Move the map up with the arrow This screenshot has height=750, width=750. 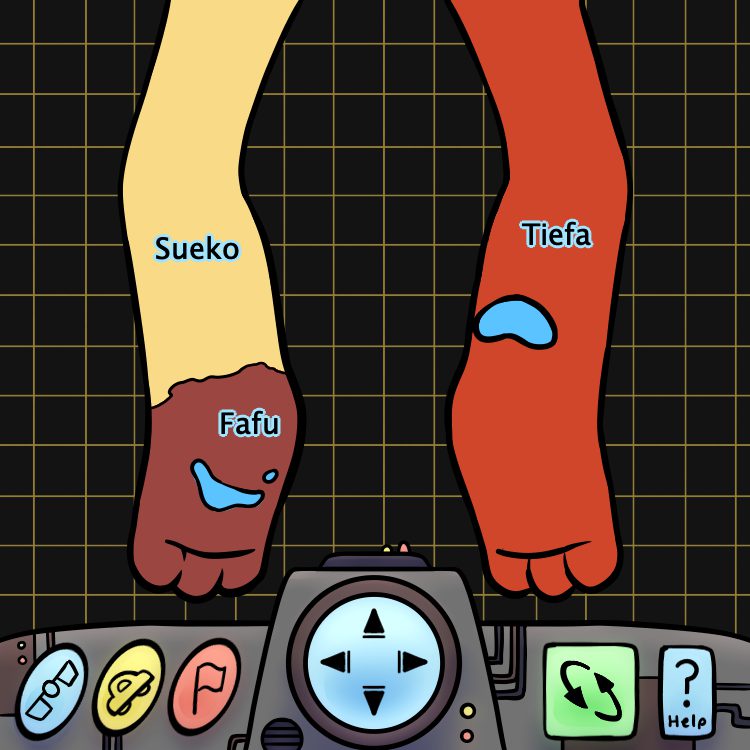point(374,624)
